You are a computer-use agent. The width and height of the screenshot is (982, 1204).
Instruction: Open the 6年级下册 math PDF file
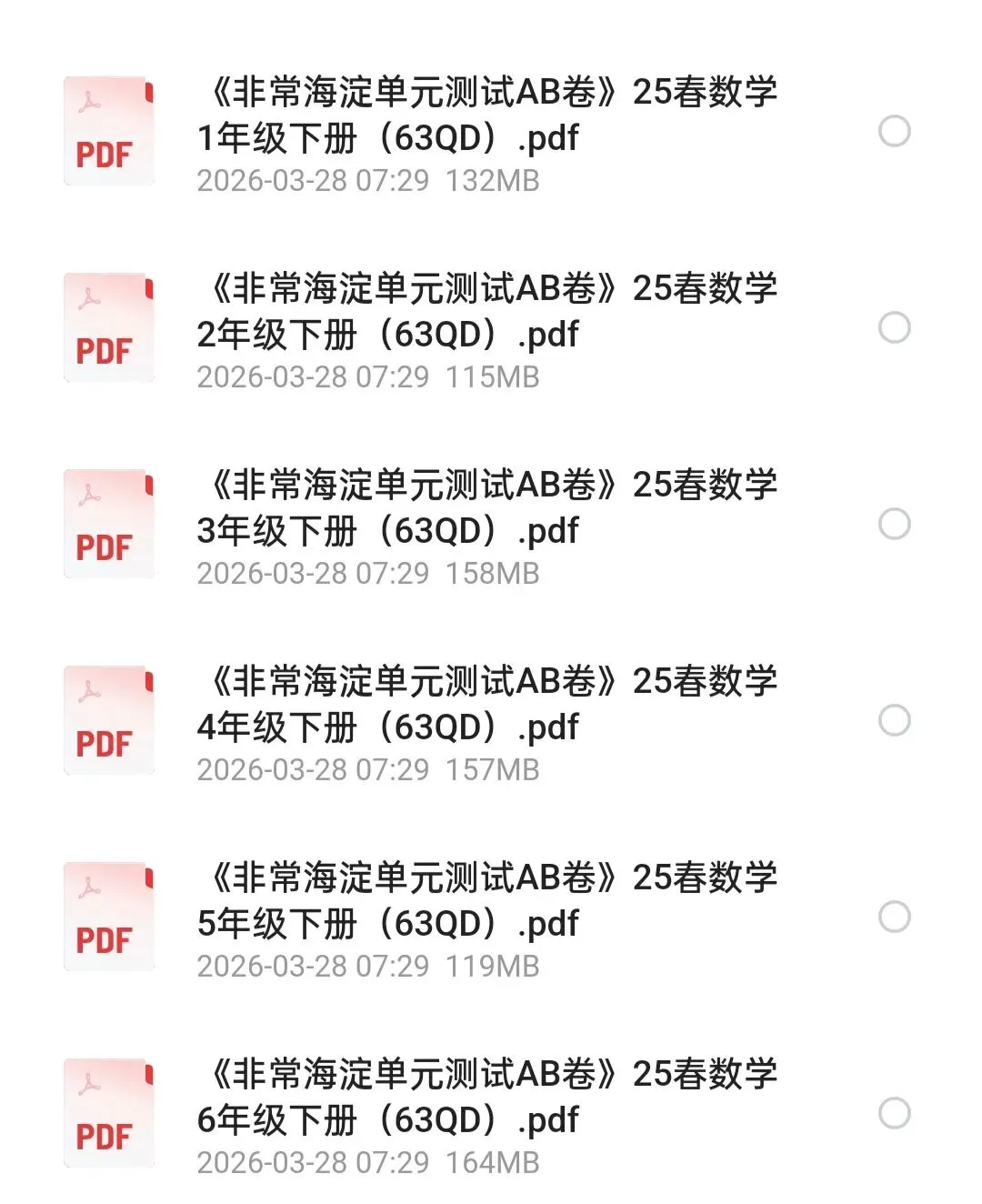tap(486, 1098)
